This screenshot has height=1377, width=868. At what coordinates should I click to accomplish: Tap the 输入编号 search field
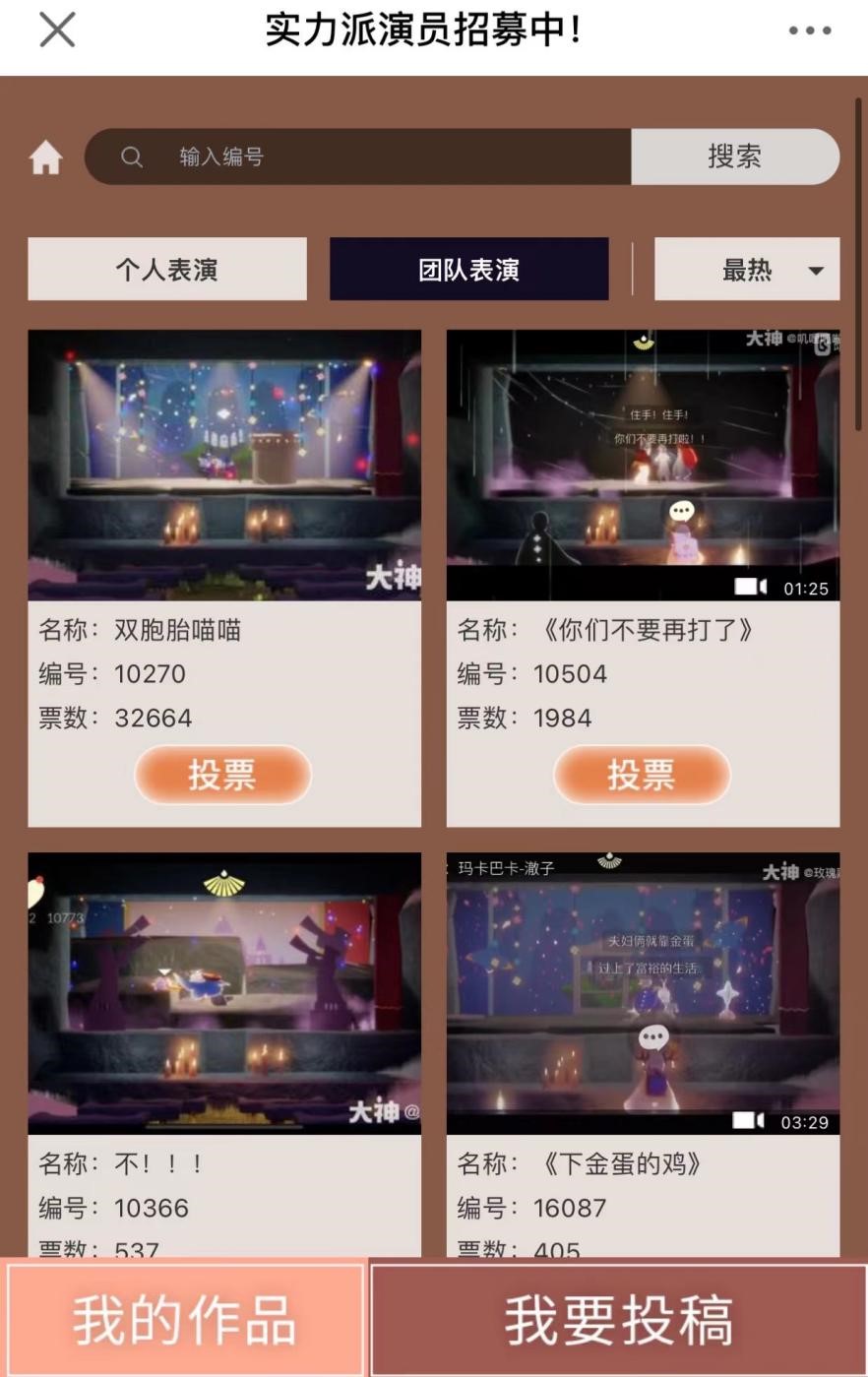pos(374,156)
